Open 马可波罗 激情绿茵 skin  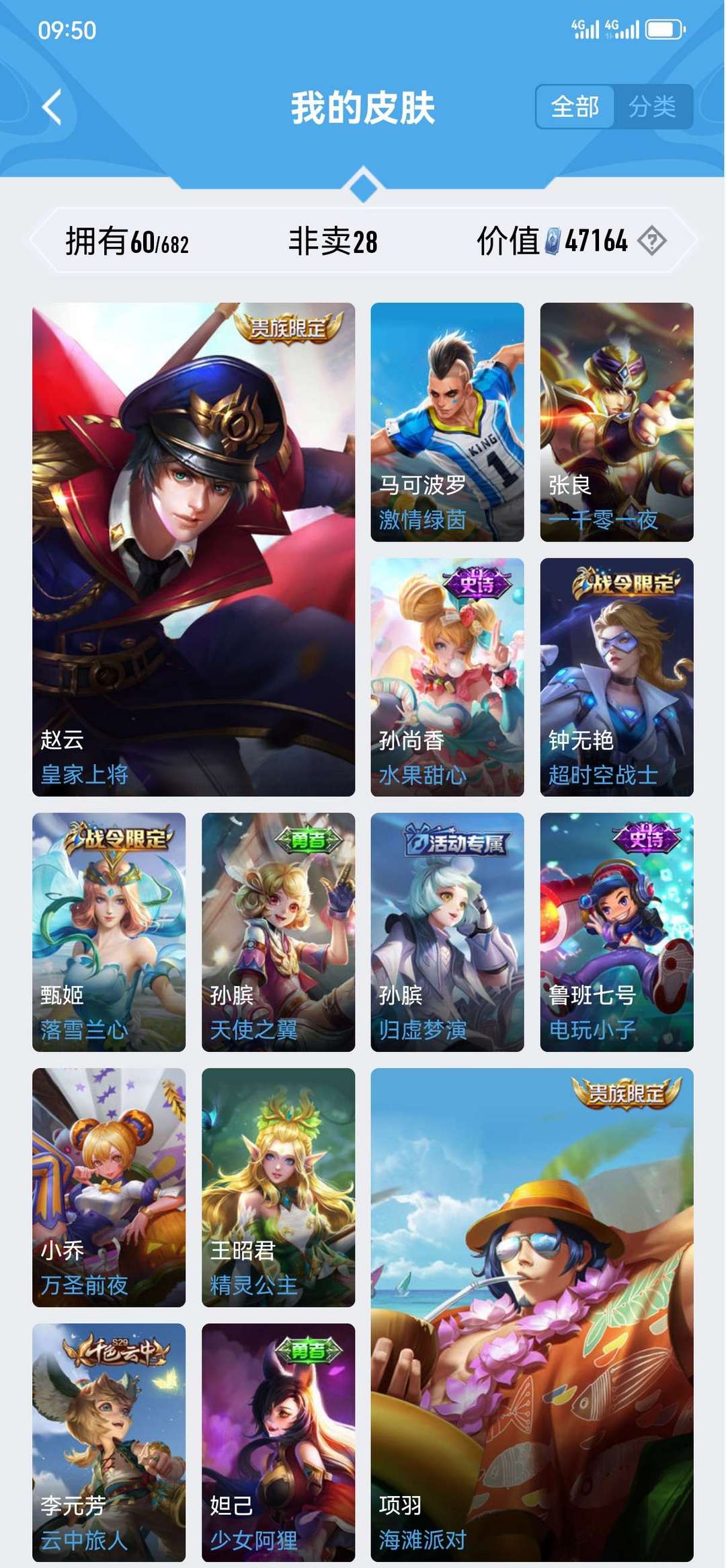(x=447, y=422)
